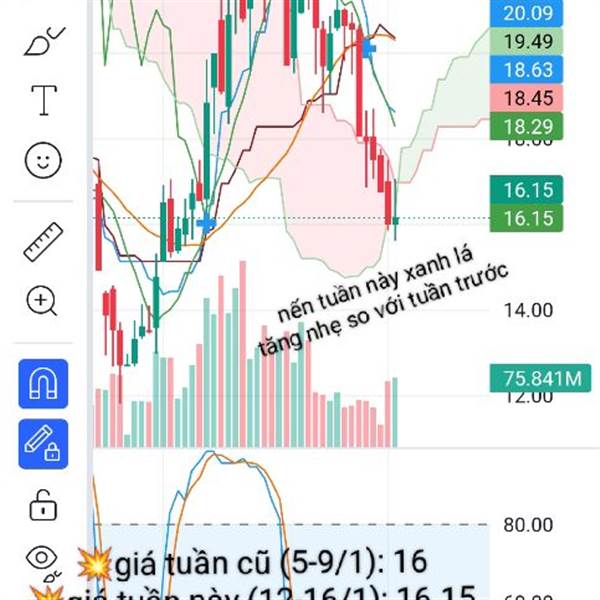Lock all drawings with padlock icon

click(43, 505)
